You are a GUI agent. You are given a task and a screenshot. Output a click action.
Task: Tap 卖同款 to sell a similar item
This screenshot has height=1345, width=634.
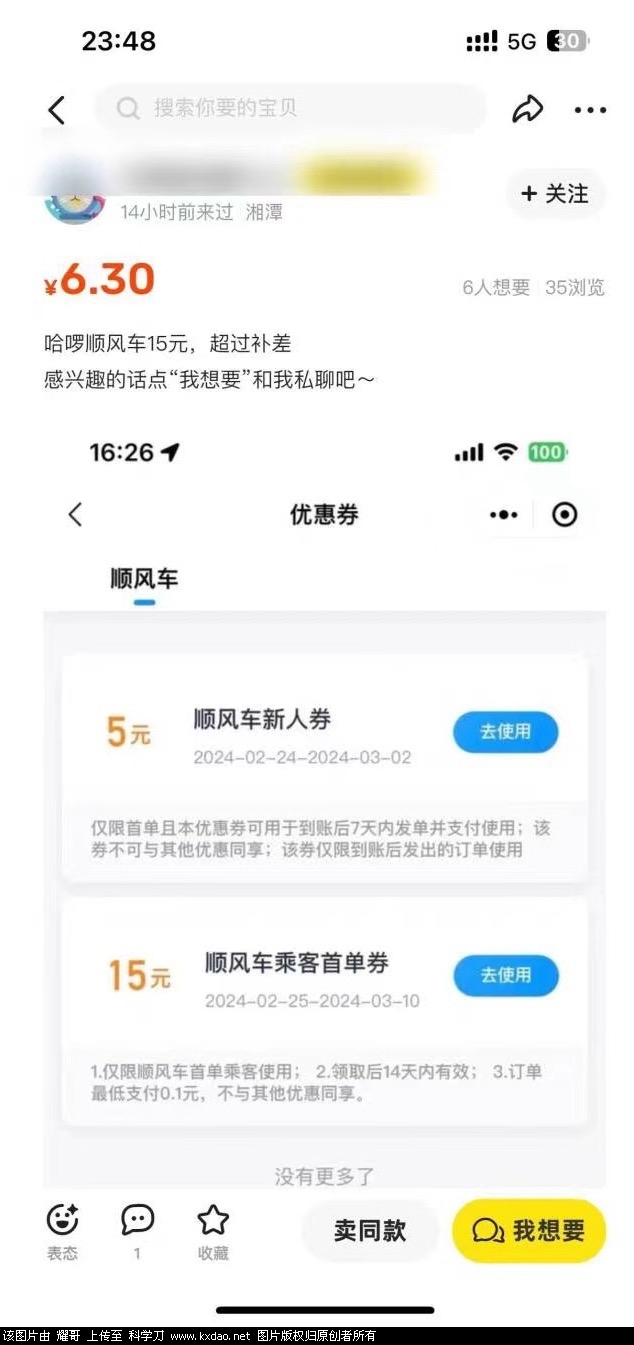click(x=370, y=1231)
